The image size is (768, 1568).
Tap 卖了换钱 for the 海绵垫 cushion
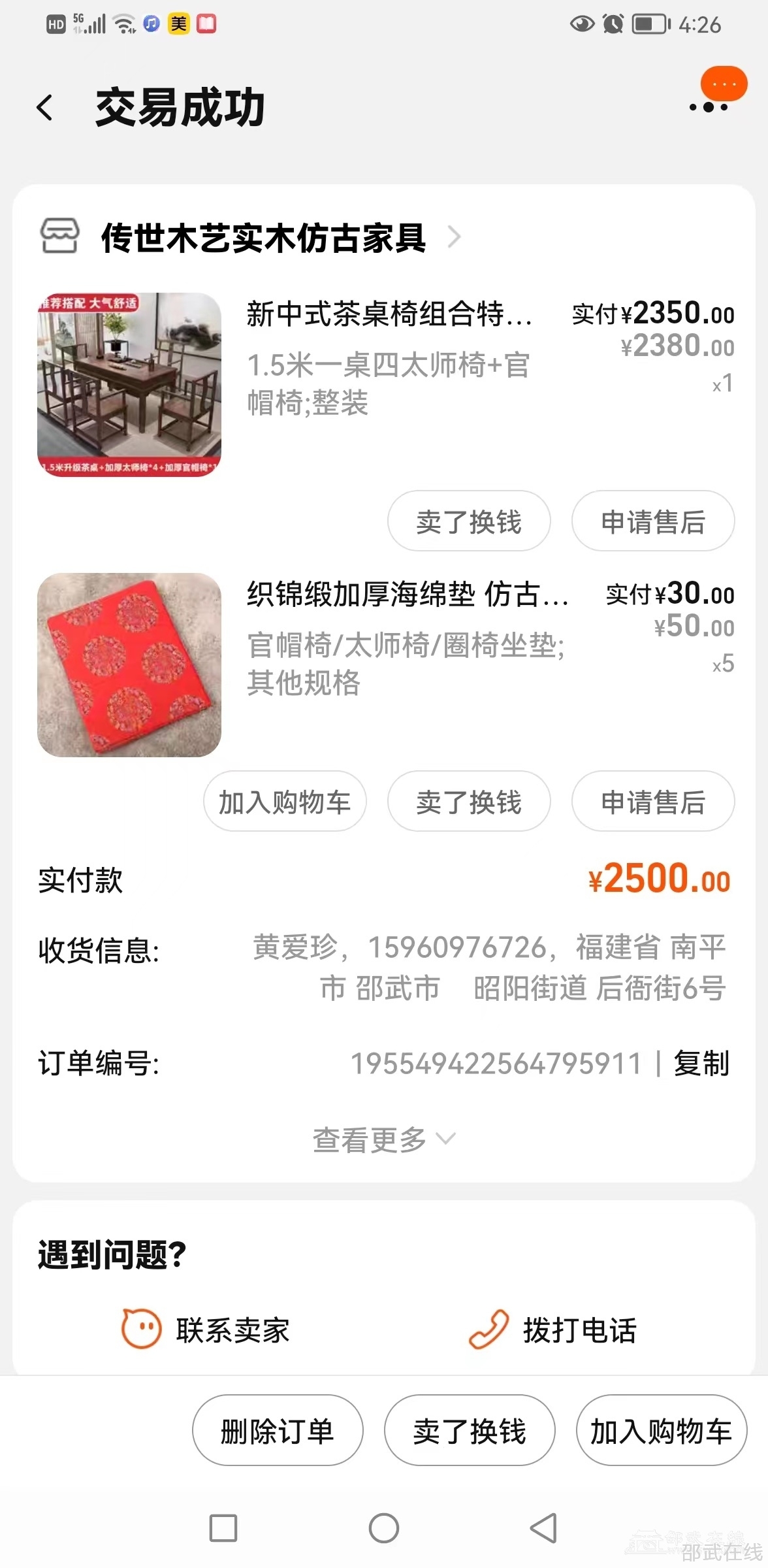point(469,802)
